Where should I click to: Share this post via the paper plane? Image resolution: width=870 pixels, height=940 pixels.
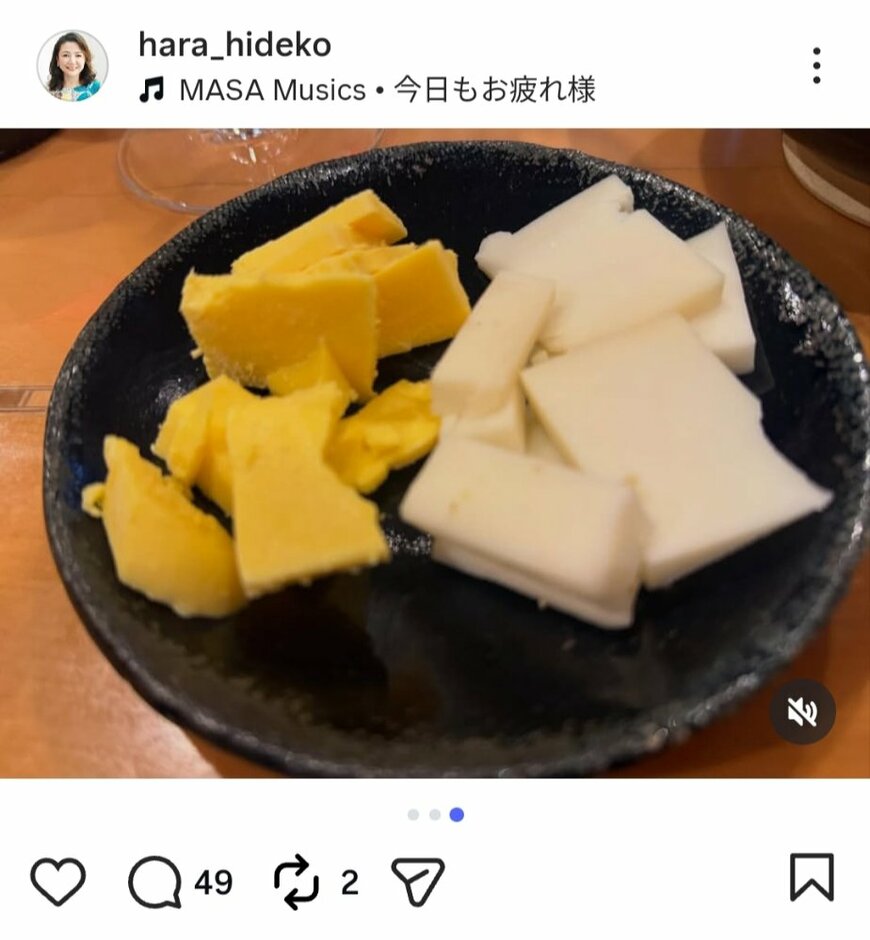tap(417, 882)
